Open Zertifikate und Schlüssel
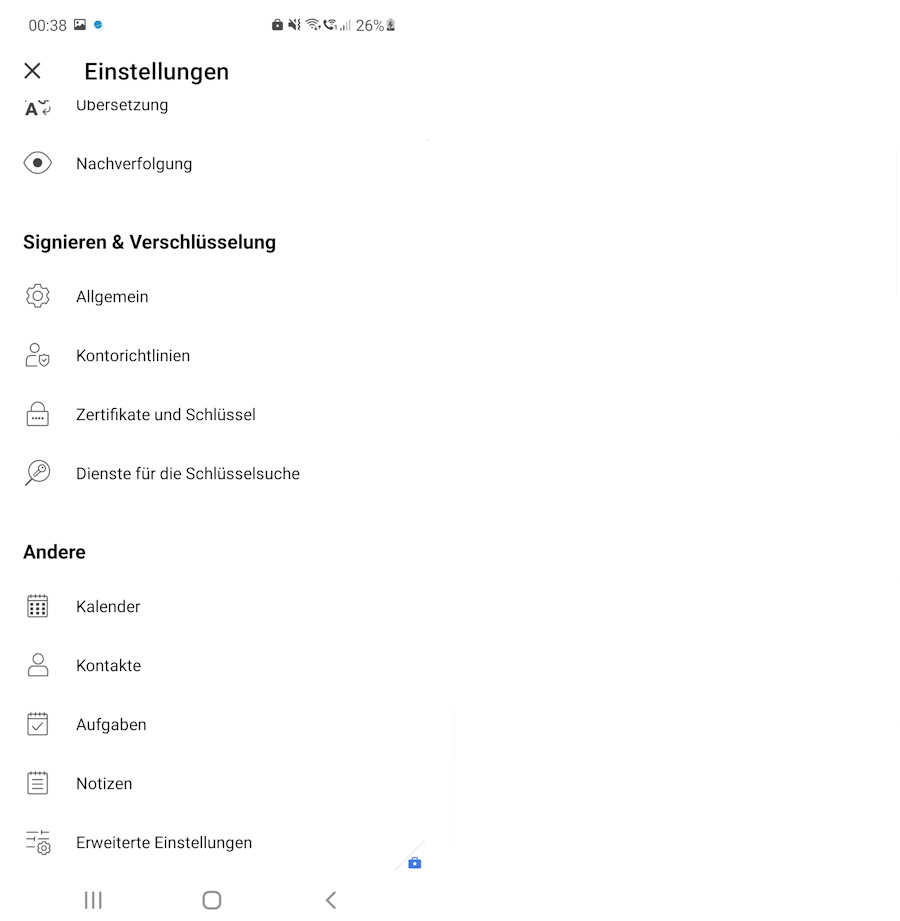Viewport: 900px width, 921px height. click(166, 415)
